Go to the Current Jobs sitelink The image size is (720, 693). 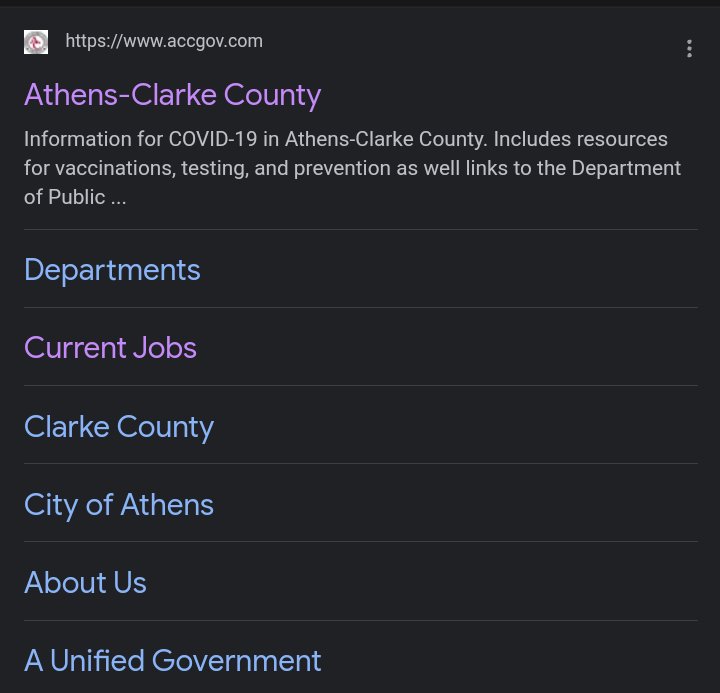point(110,348)
